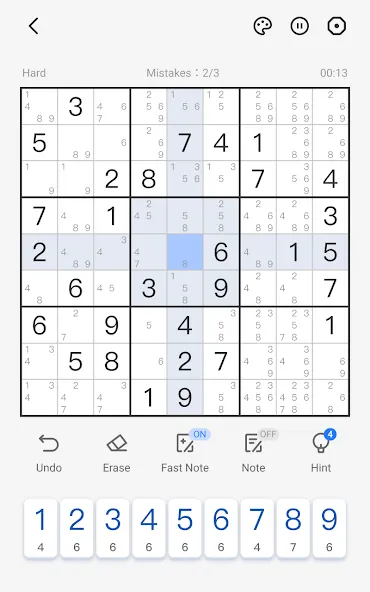Enter number 2 from the keypad
This screenshot has height=592, width=370.
(x=77, y=528)
